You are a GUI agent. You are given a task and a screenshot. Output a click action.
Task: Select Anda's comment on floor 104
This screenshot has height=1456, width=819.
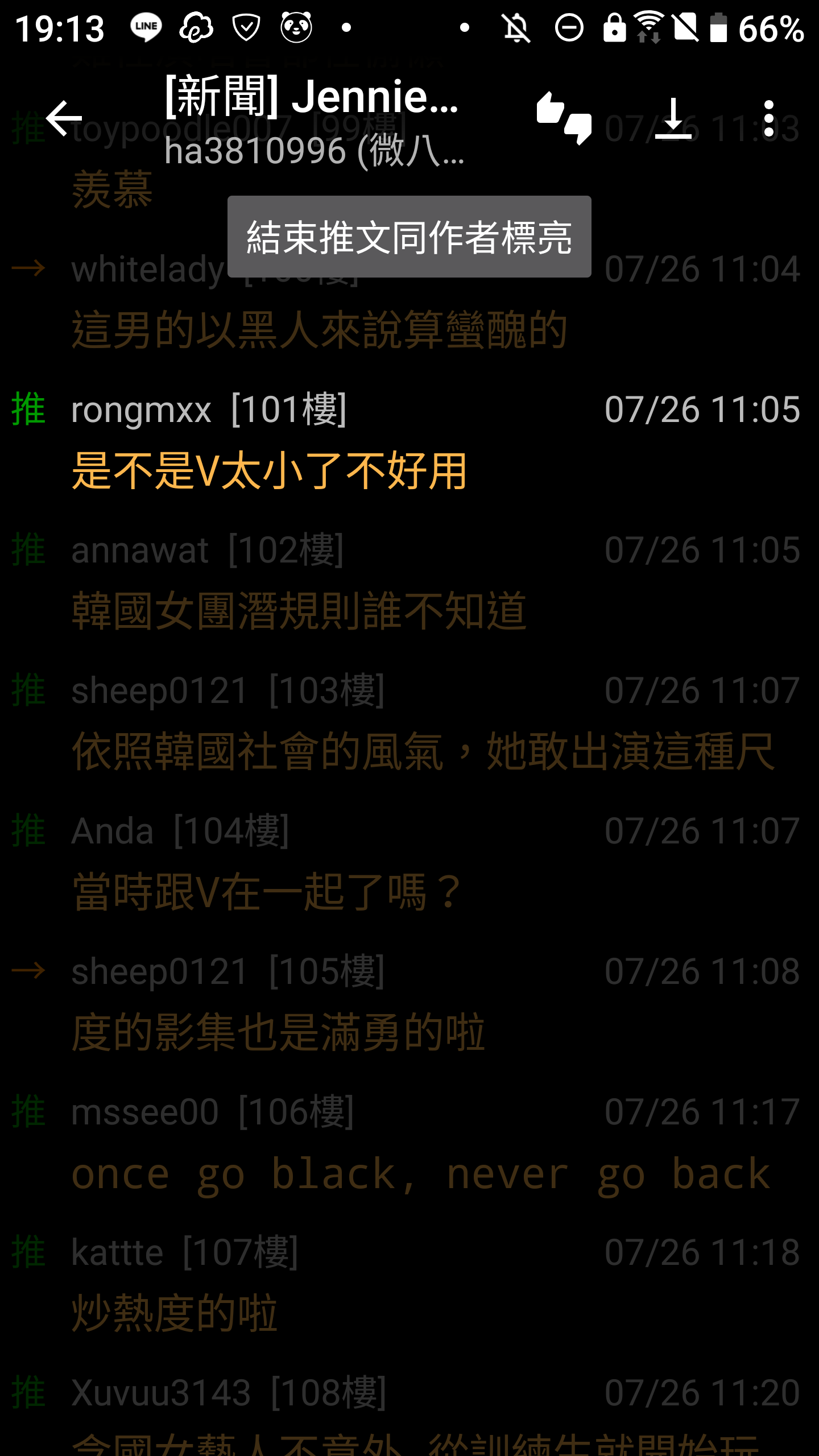pos(409,863)
